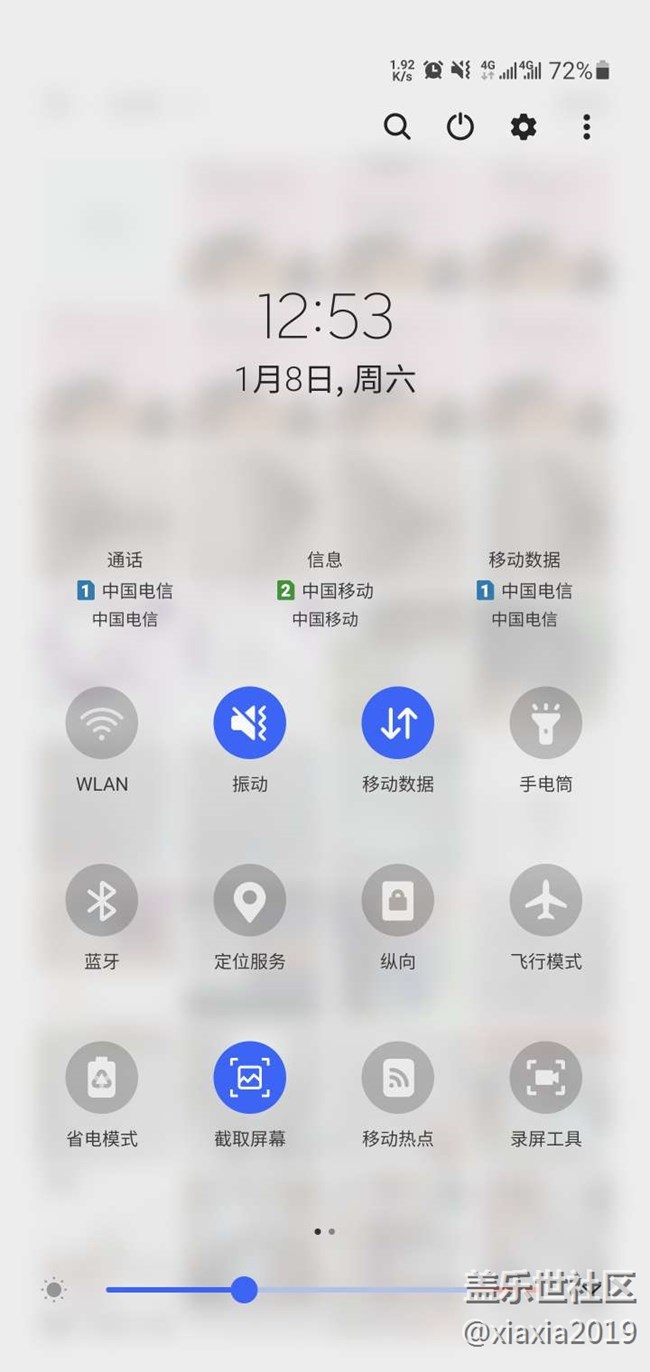
Task: Enable 定位服务 location
Action: (x=249, y=900)
